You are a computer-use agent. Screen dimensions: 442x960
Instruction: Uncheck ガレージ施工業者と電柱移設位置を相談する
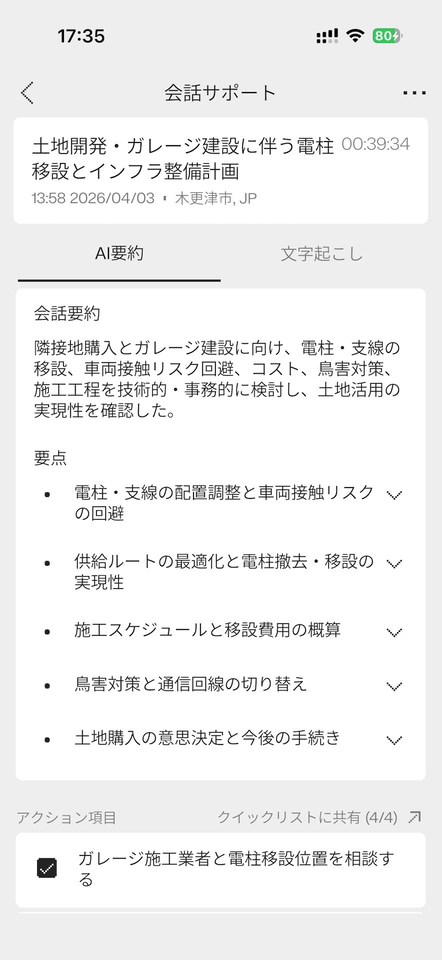47,868
